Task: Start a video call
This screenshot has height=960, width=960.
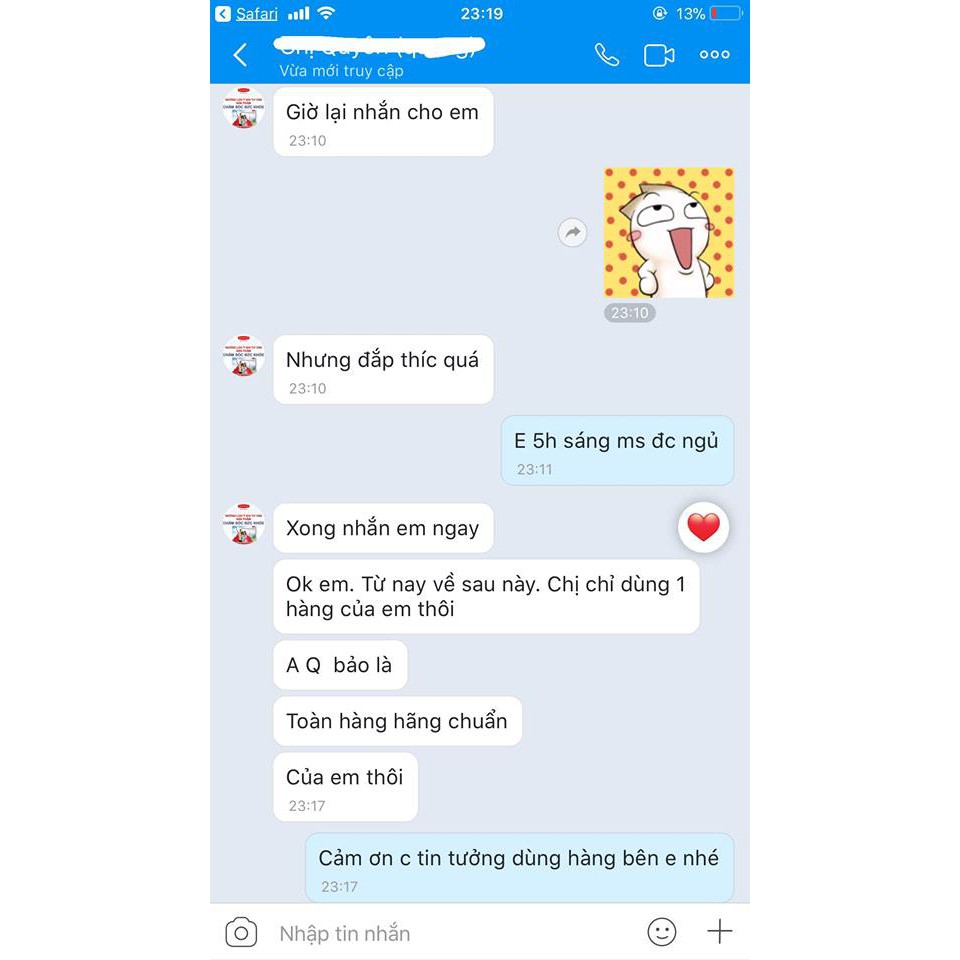Action: click(x=659, y=55)
